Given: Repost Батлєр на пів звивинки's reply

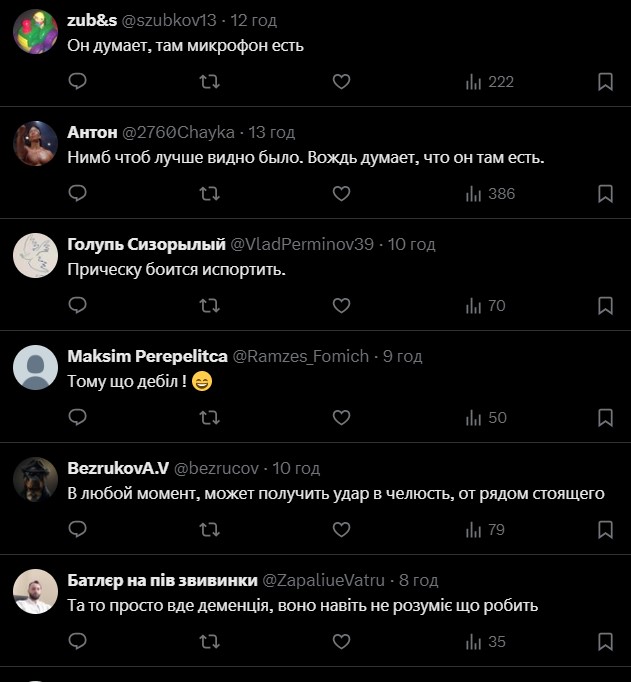Looking at the screenshot, I should tap(209, 642).
